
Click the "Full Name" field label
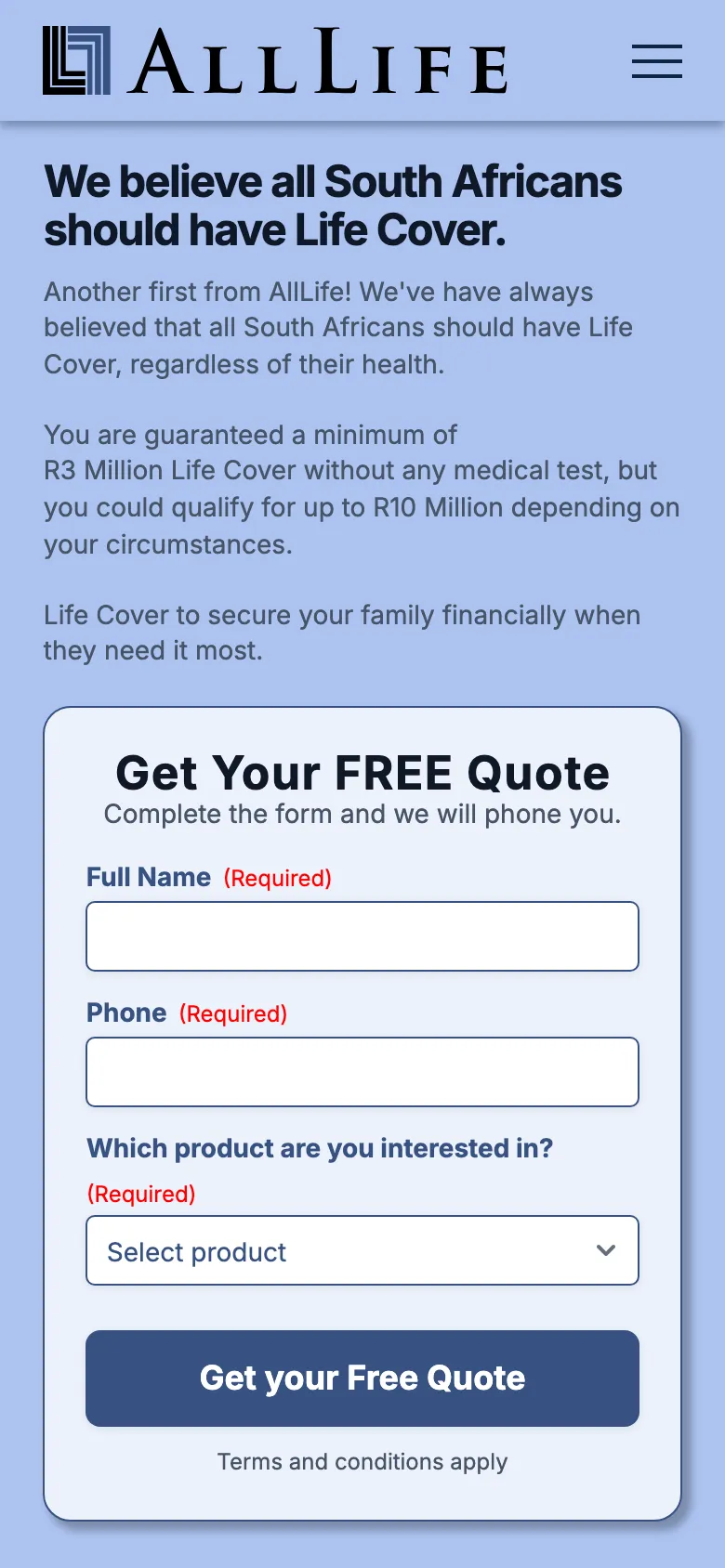tap(149, 877)
